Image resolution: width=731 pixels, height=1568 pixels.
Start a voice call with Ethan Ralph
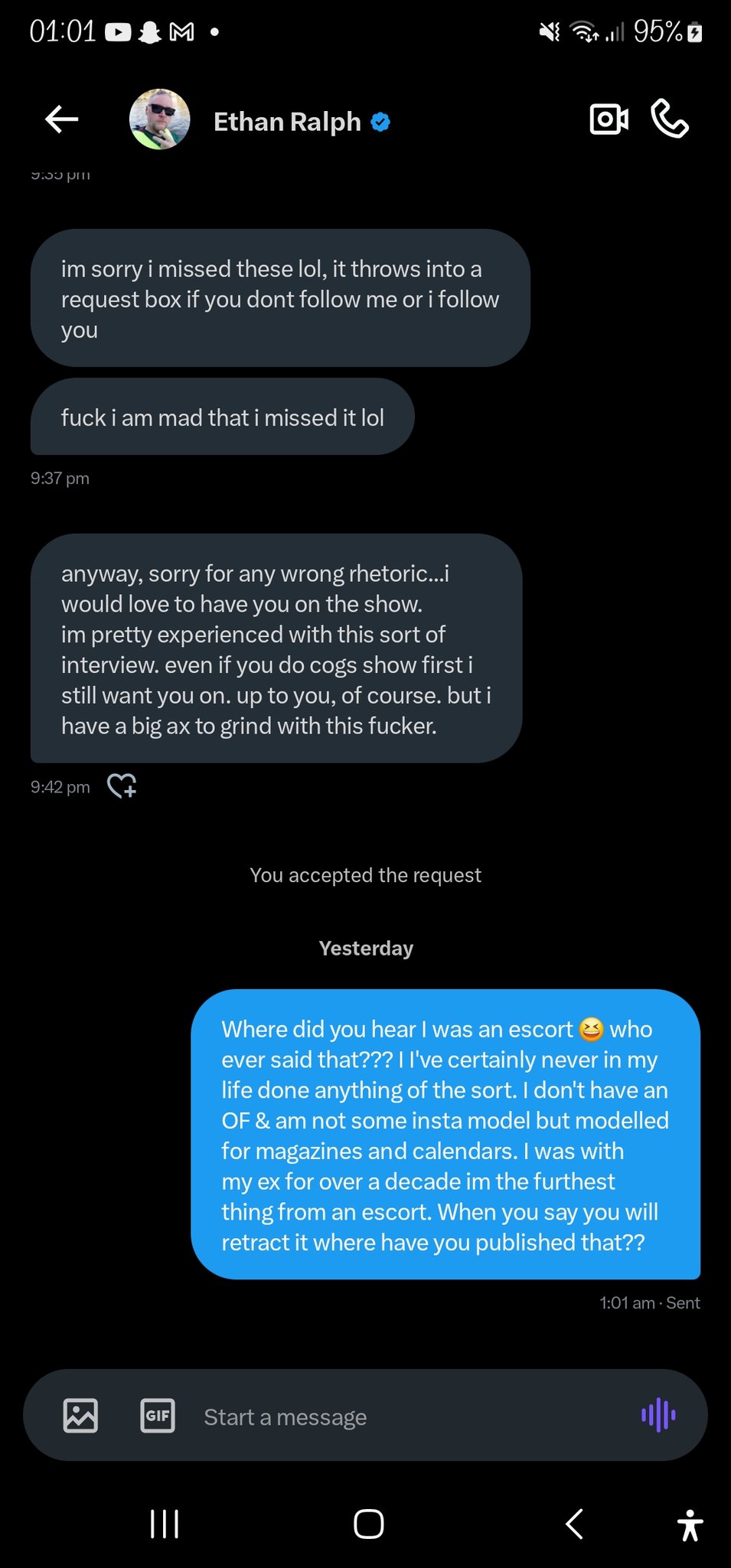pos(670,119)
